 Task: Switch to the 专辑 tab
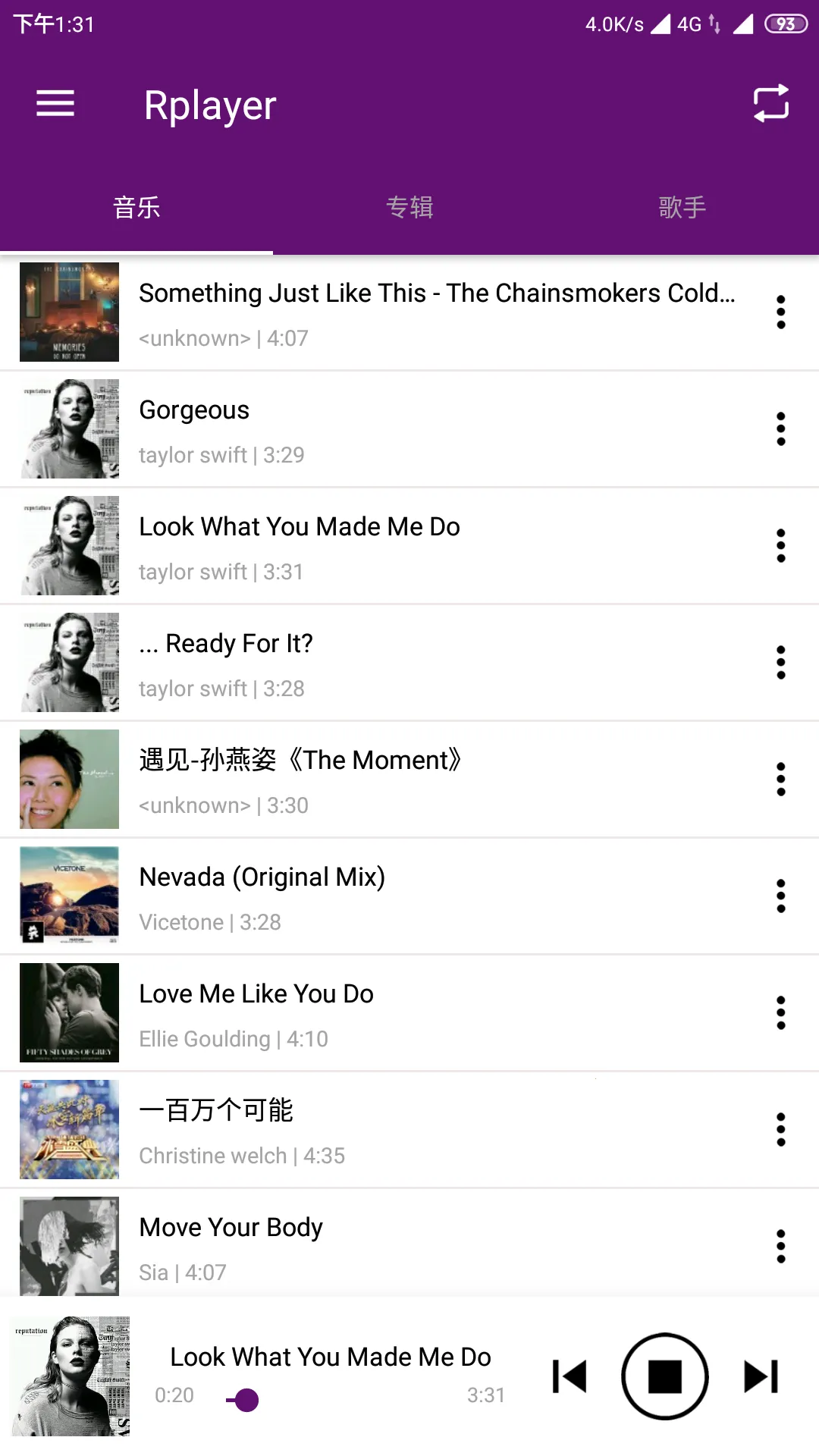tap(409, 207)
